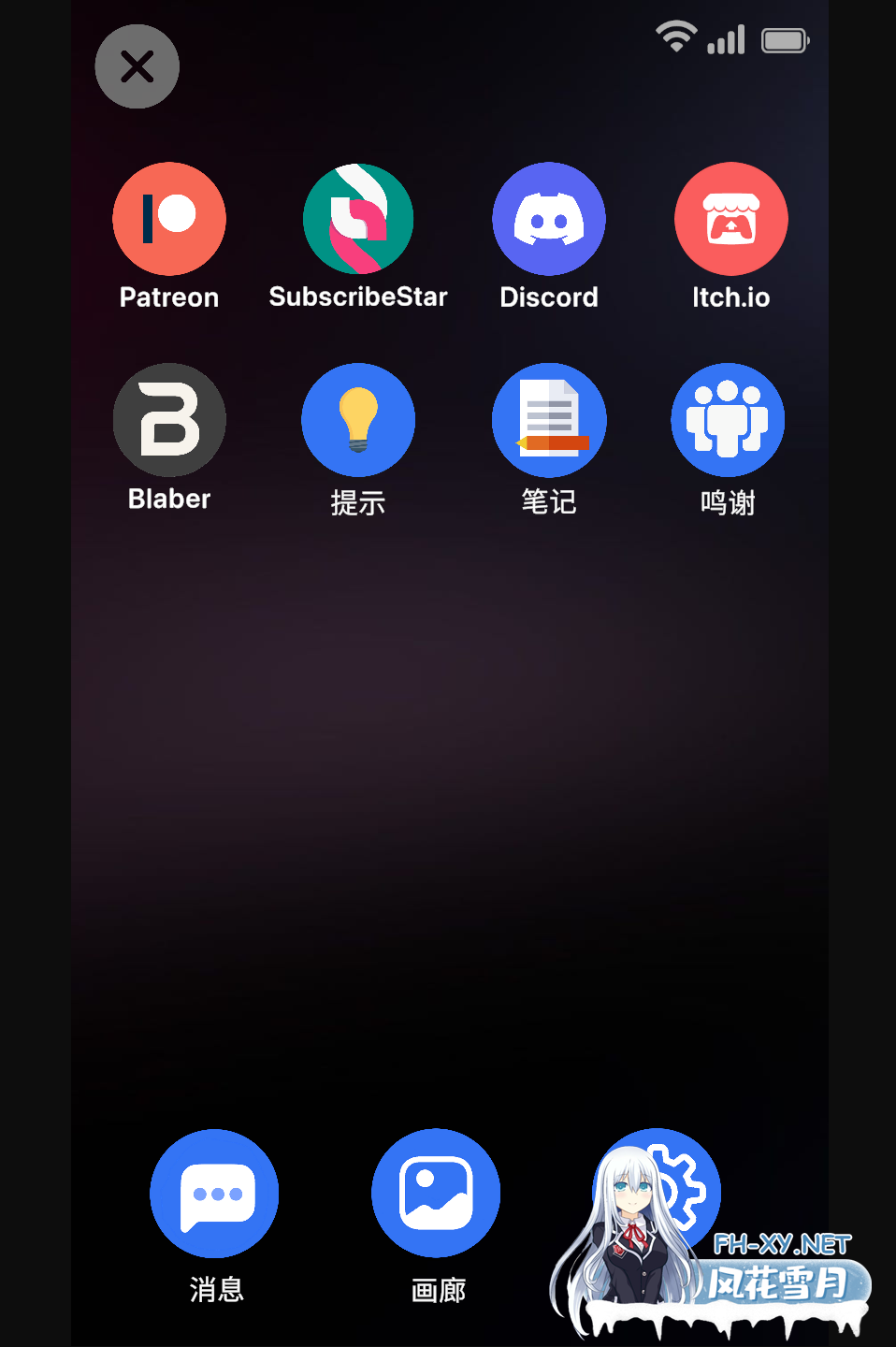896x1347 pixels.
Task: Open the Patreon app icon
Action: (169, 218)
